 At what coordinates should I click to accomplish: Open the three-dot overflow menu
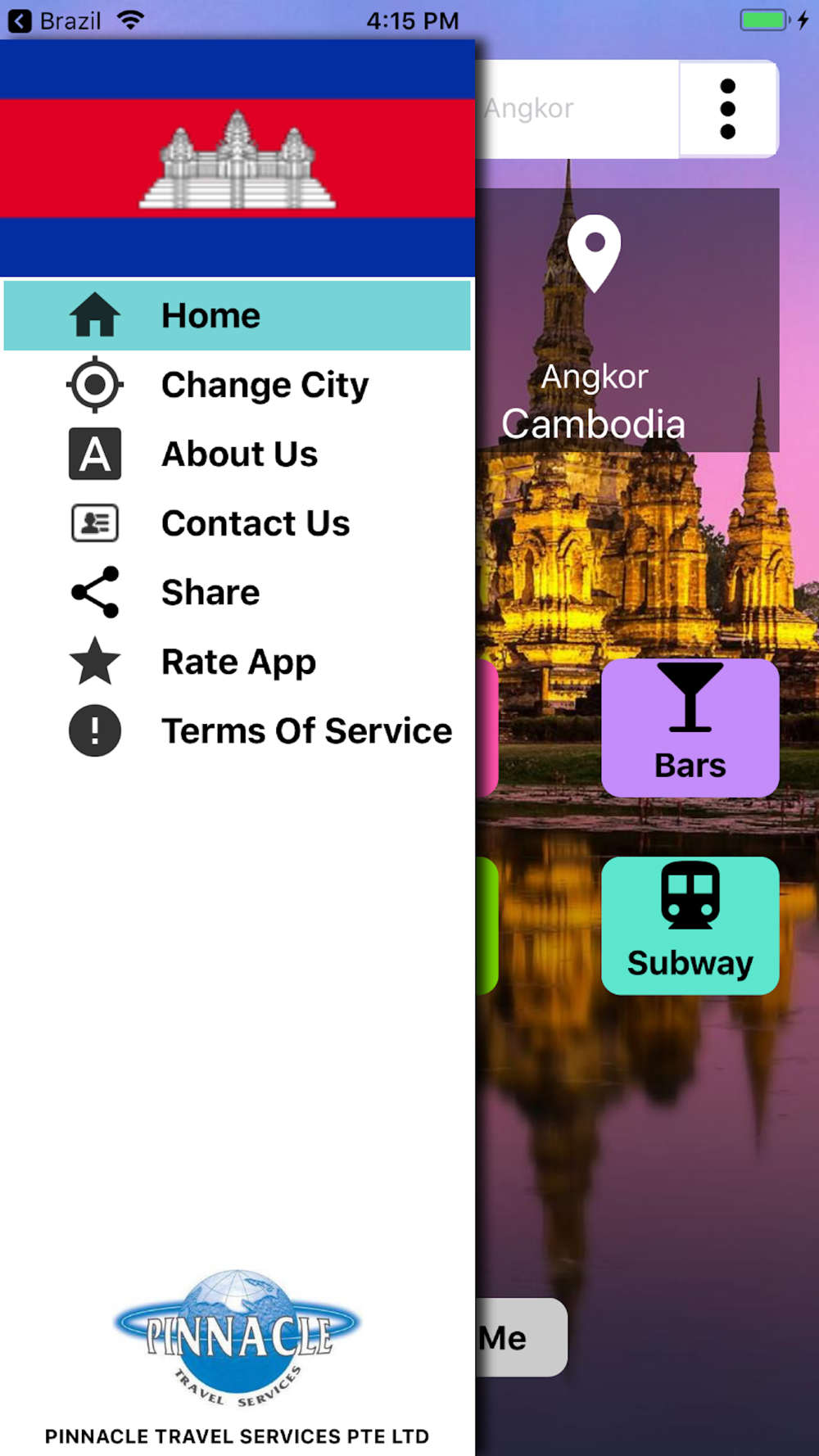727,109
